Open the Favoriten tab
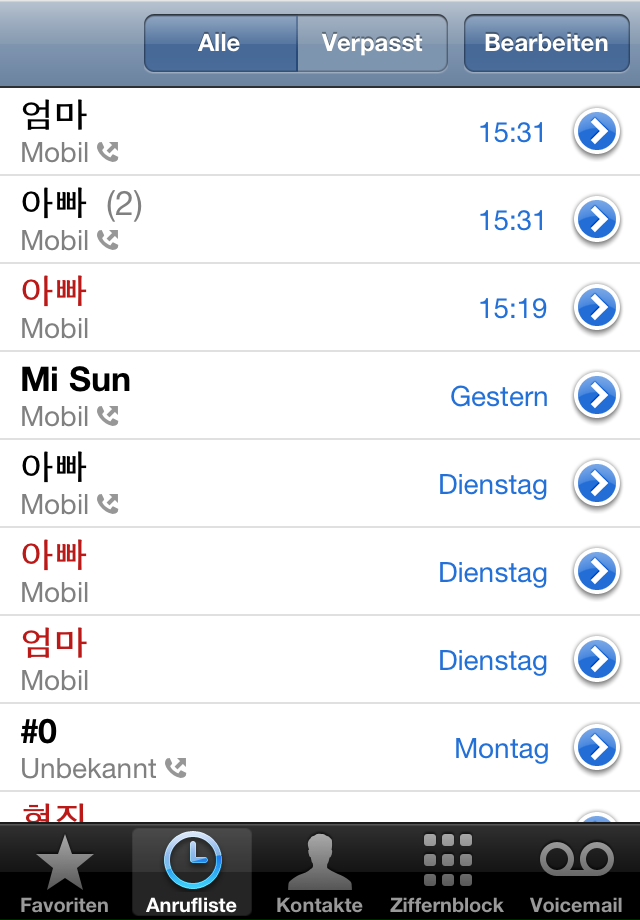This screenshot has height=920, width=640. [64, 872]
